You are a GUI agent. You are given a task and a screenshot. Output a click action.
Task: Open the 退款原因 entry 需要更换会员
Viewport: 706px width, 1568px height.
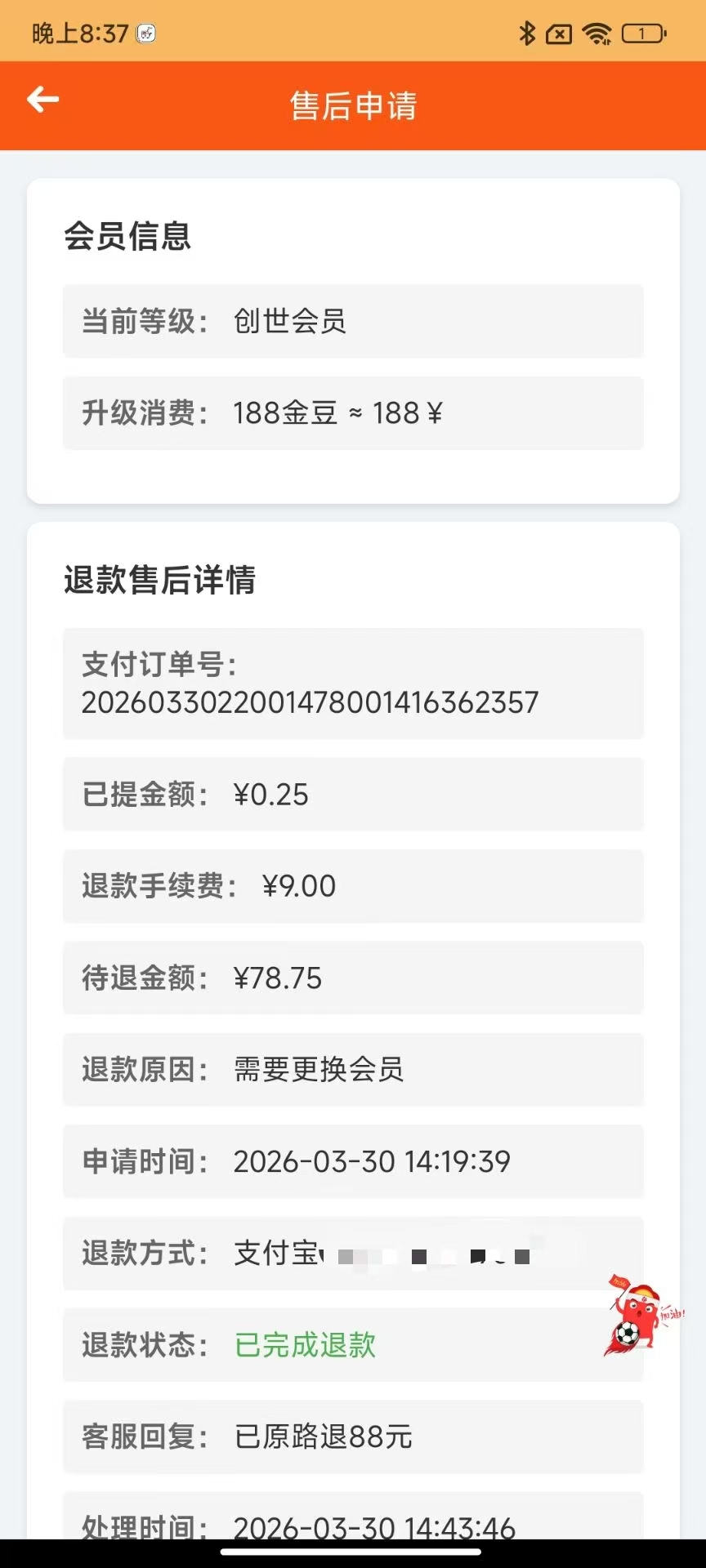(352, 1070)
